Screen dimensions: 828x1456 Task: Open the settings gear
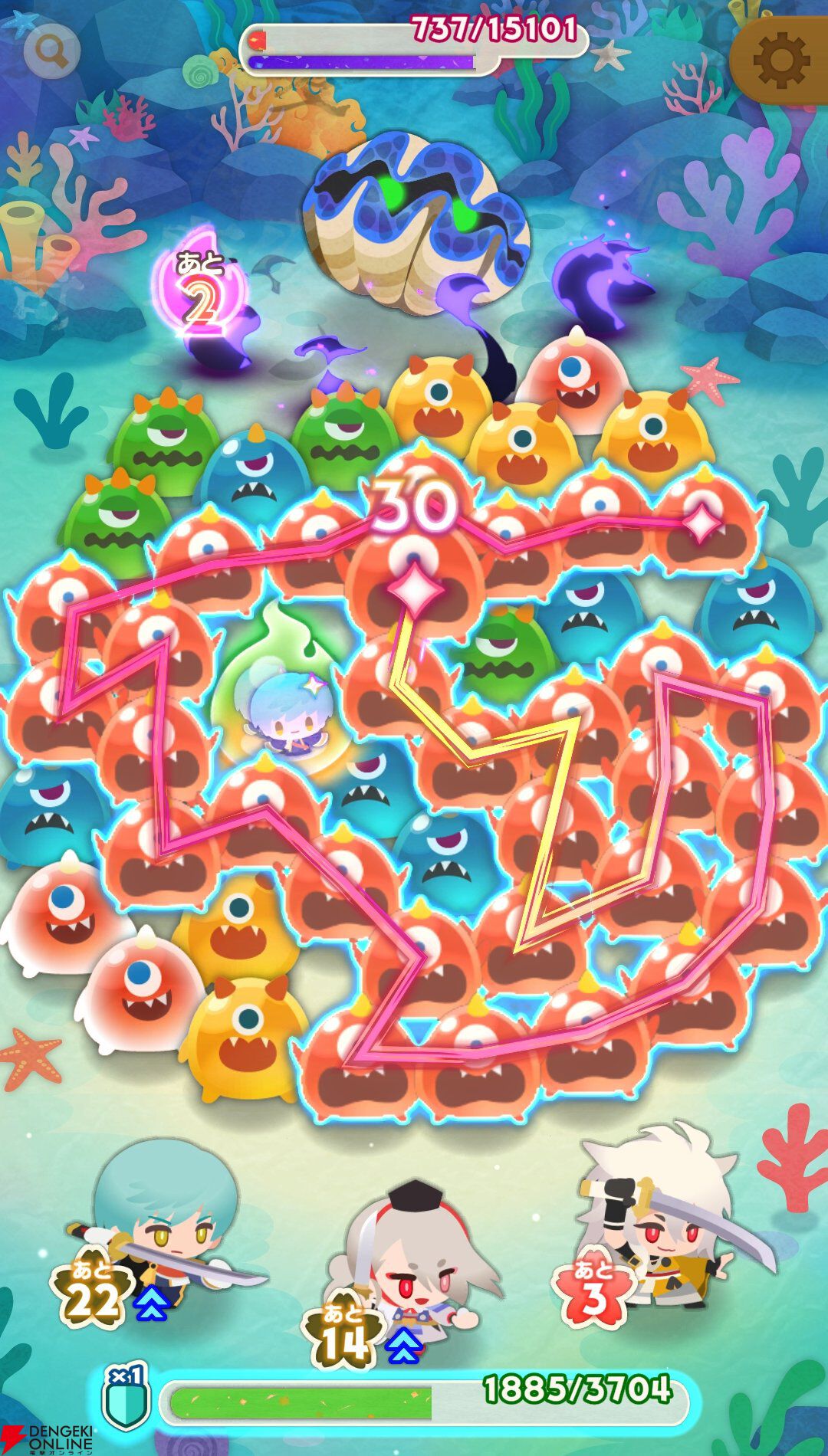pyautogui.click(x=780, y=59)
